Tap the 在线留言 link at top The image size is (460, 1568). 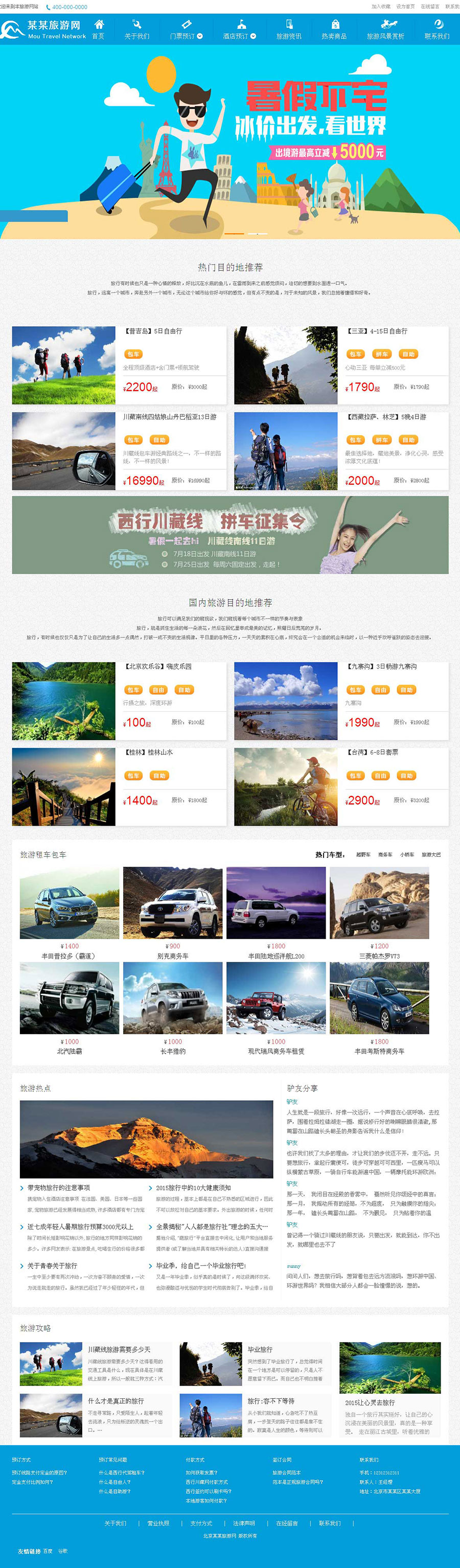(x=429, y=7)
